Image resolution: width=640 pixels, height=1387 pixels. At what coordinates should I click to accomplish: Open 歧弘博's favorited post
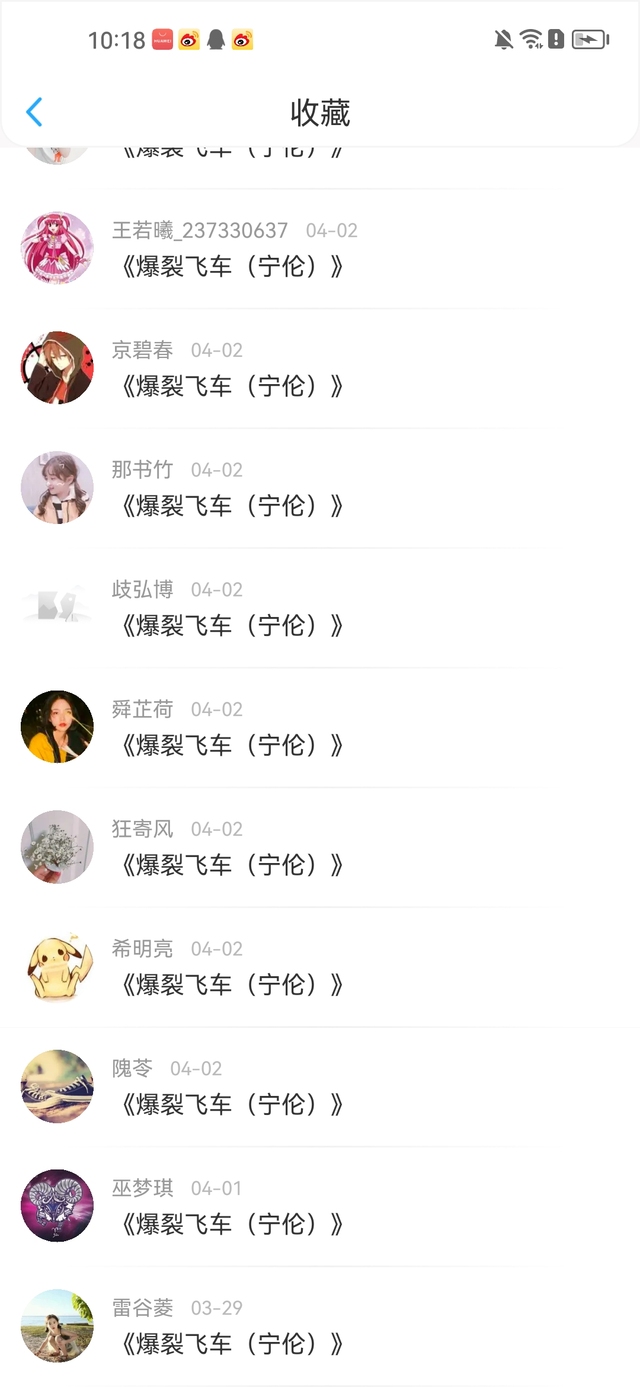tap(320, 608)
